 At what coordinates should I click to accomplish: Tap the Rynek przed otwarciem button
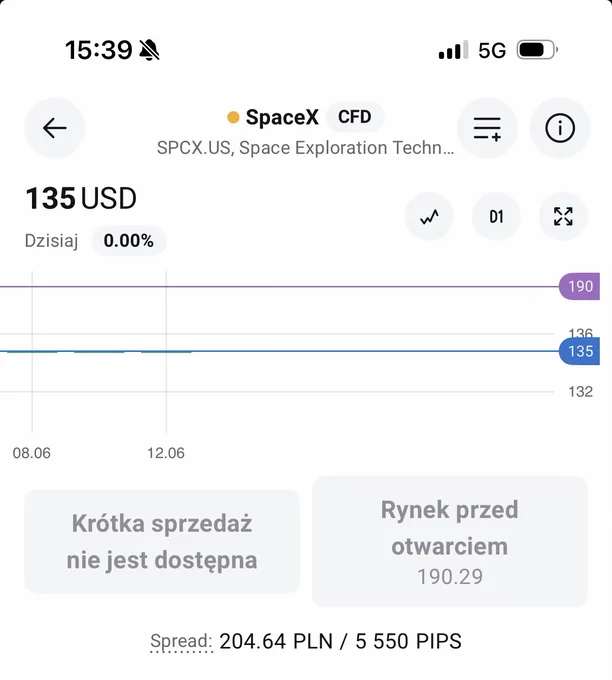click(450, 541)
